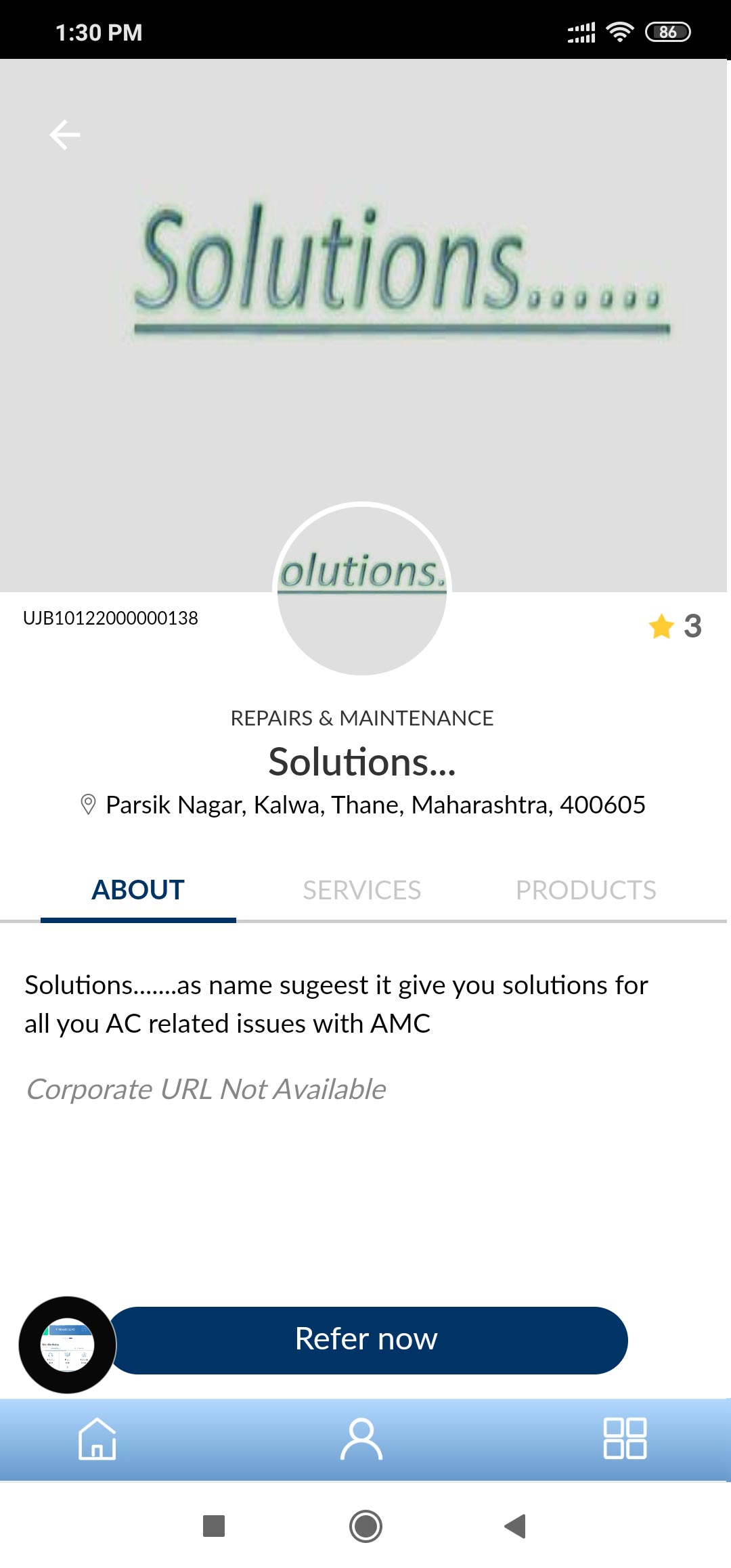Image resolution: width=731 pixels, height=1568 pixels.
Task: Switch to the SERVICES tab
Action: click(x=361, y=890)
